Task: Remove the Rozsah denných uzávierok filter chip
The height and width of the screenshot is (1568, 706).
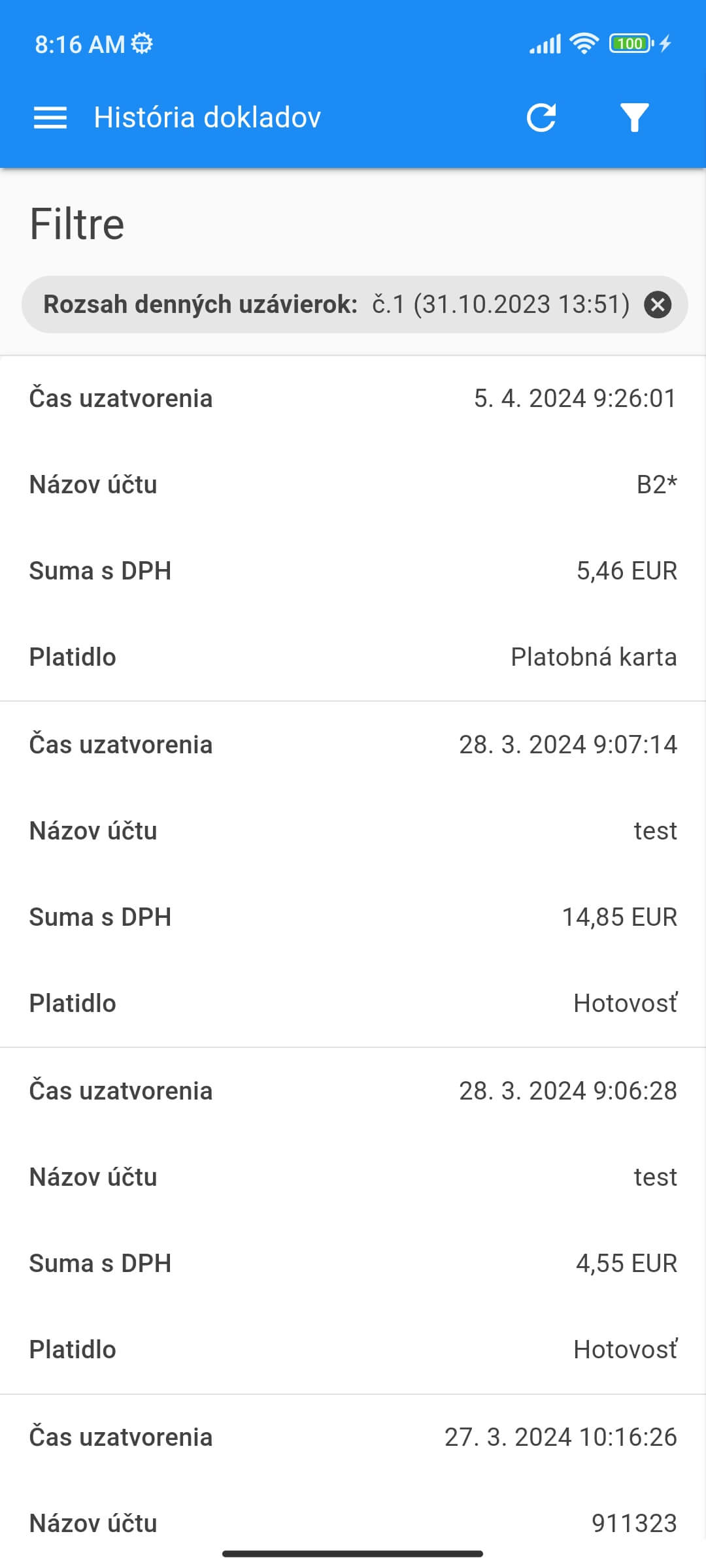Action: click(x=658, y=304)
